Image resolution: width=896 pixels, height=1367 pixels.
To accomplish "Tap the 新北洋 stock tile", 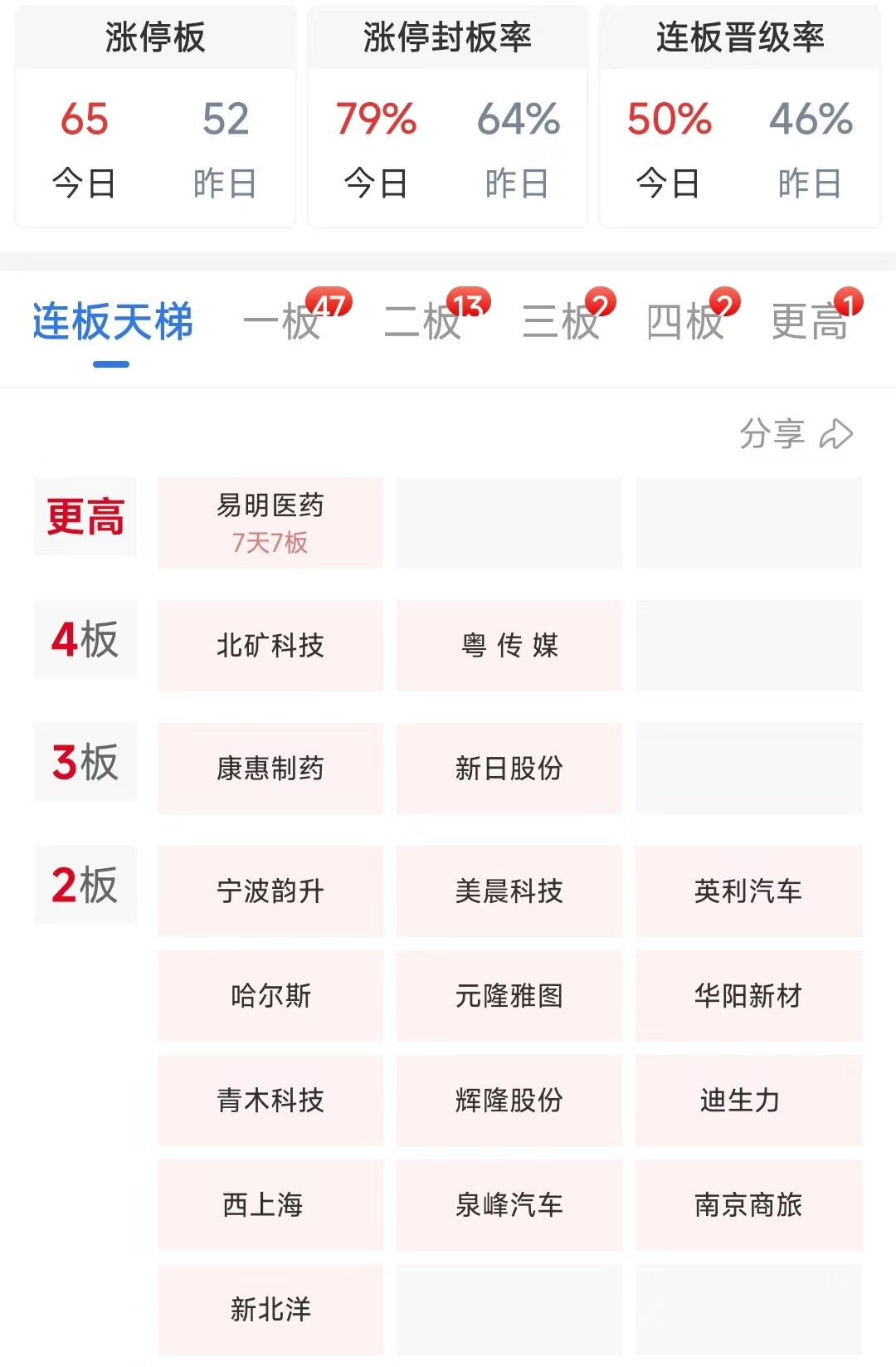I will [270, 1309].
